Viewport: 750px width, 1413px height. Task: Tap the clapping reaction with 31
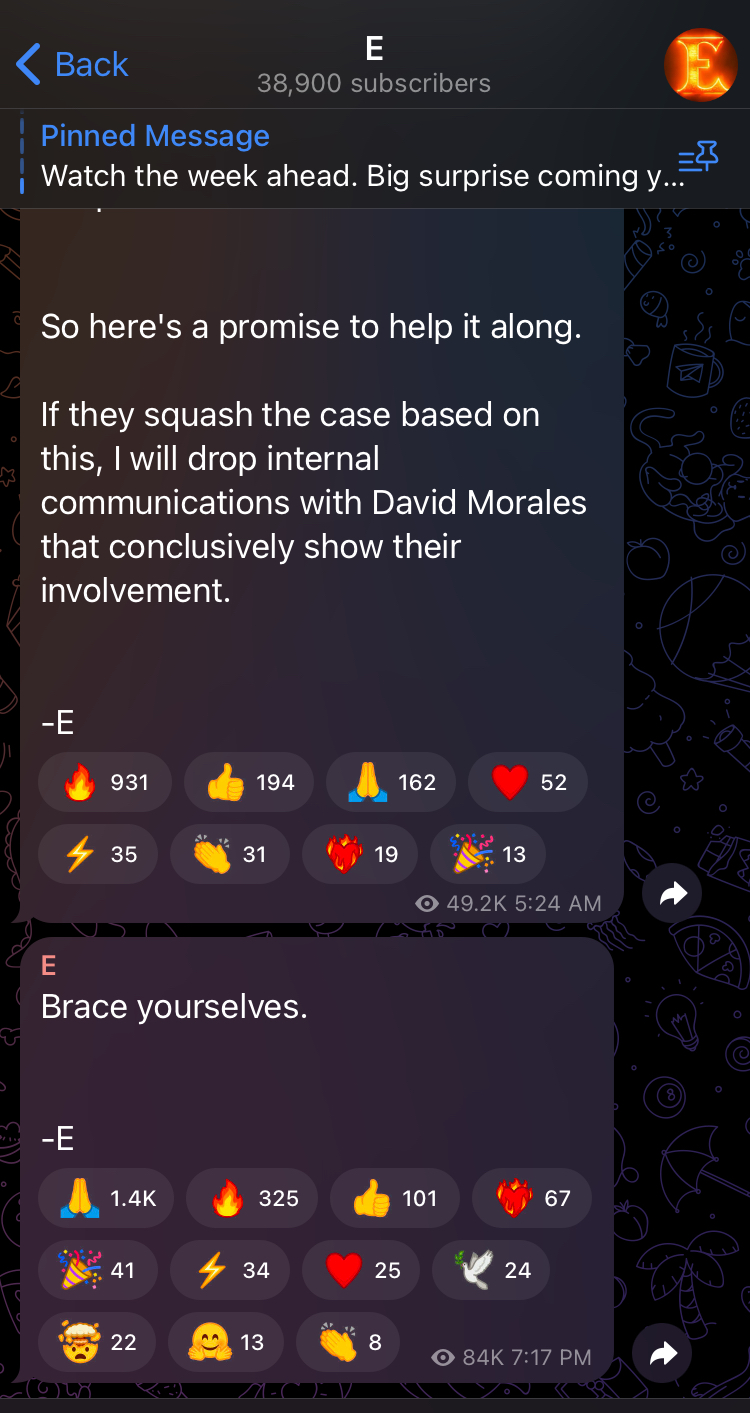230,854
